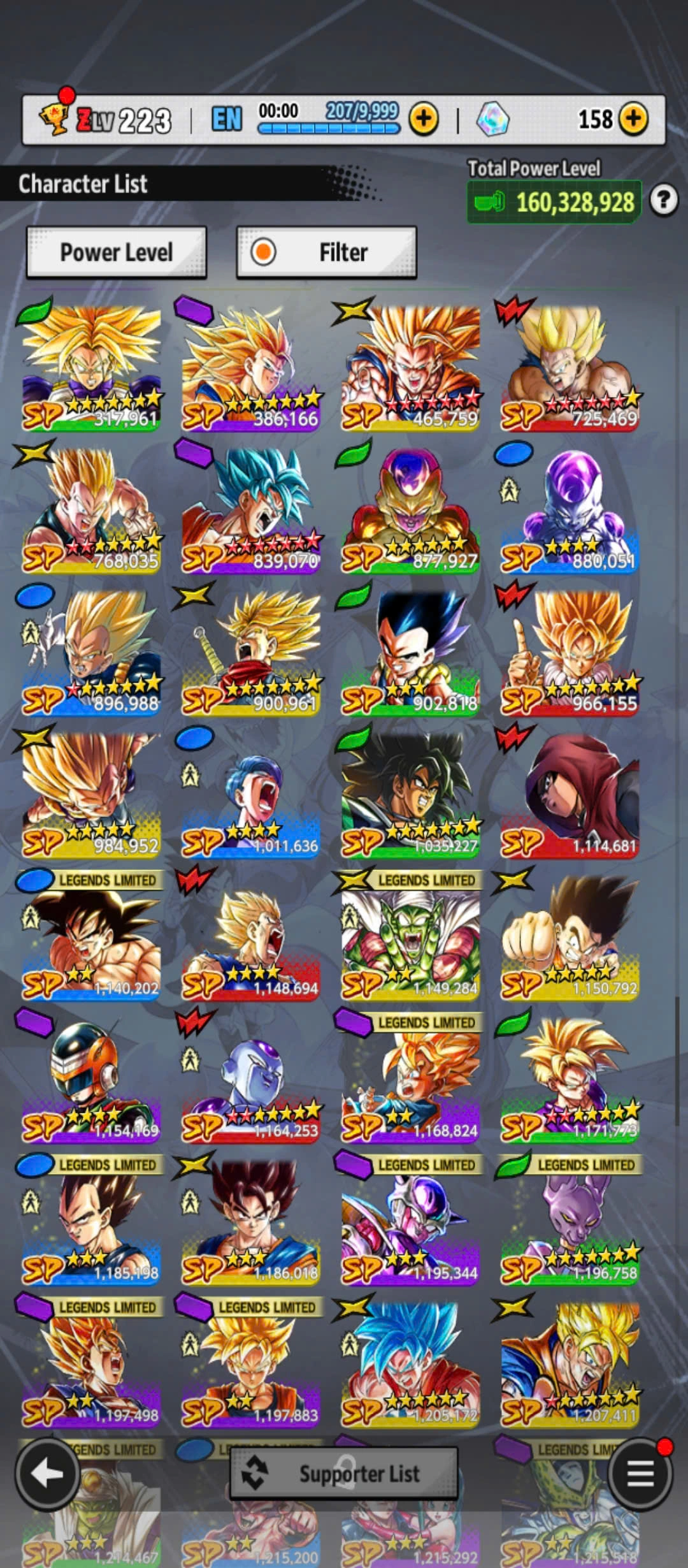Open the hamburger main menu

coord(640,1473)
